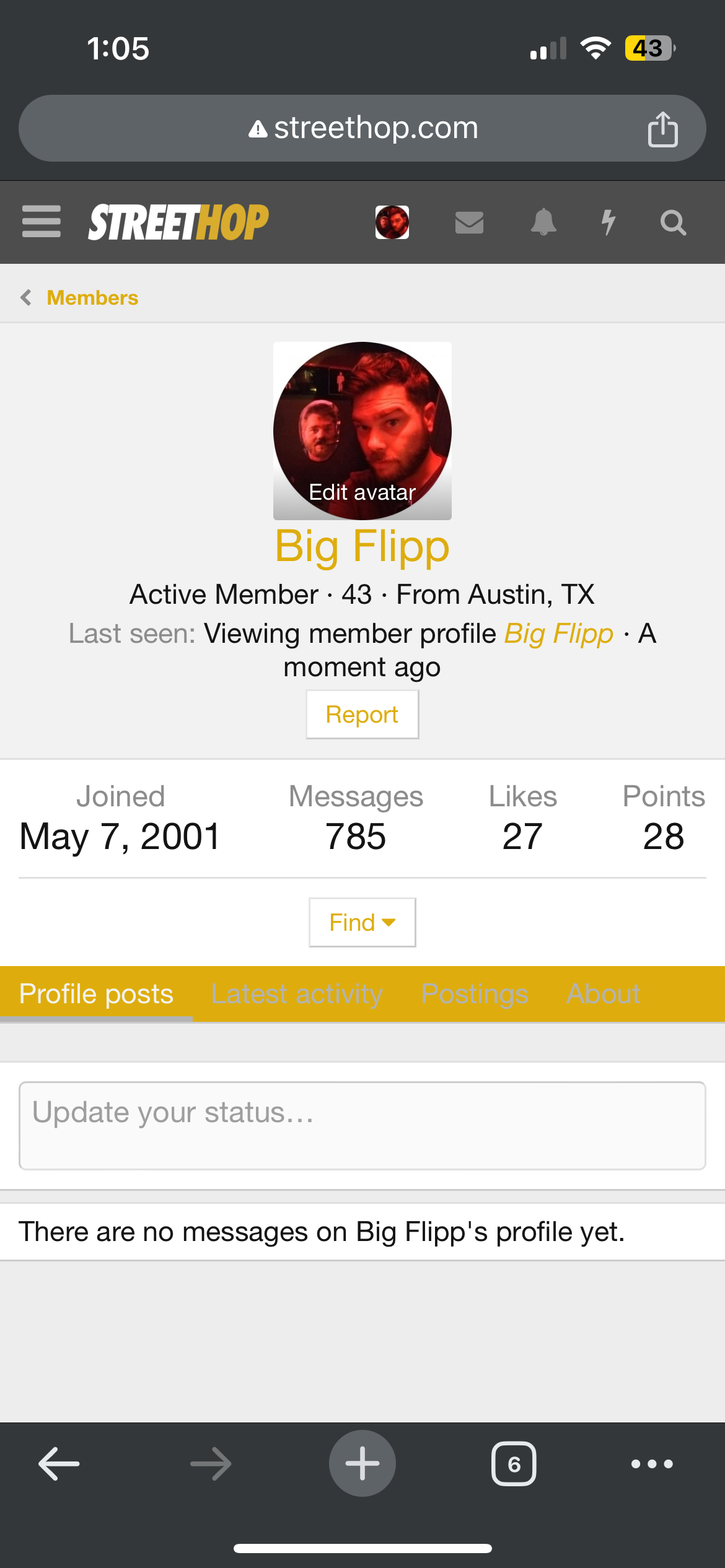Open a new browser tab
725x1568 pixels.
pyautogui.click(x=362, y=1463)
